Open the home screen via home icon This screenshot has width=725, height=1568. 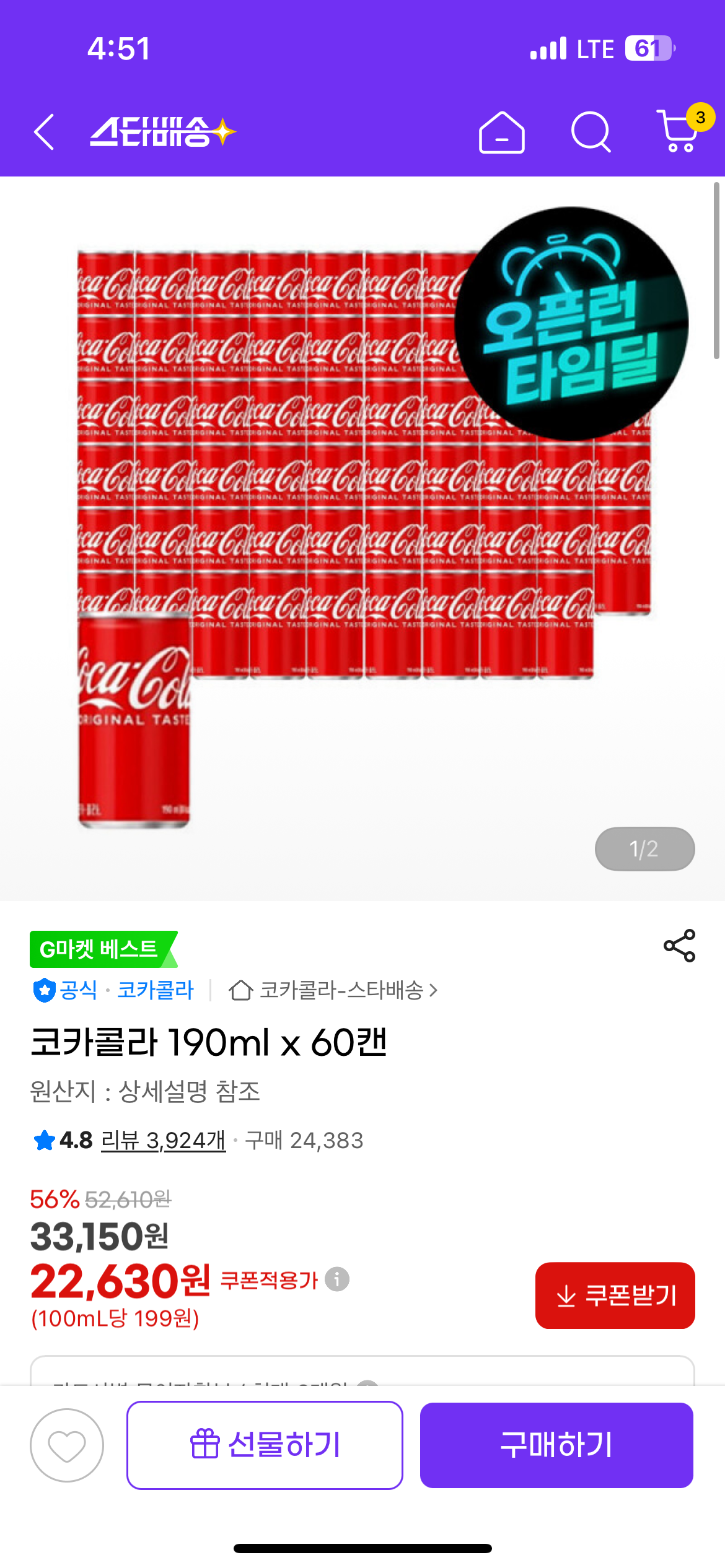(502, 133)
